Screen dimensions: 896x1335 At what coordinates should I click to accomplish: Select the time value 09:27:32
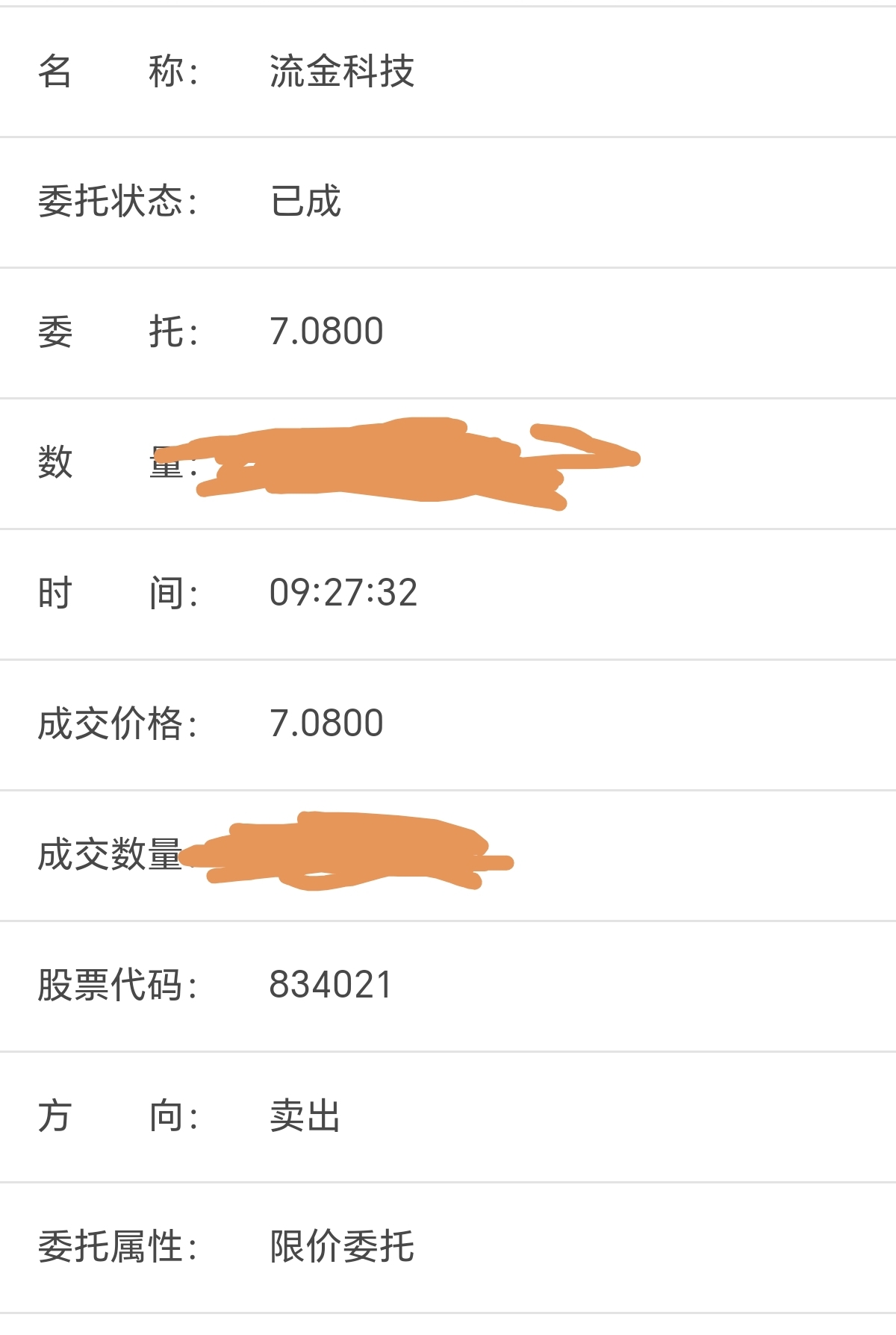(343, 594)
